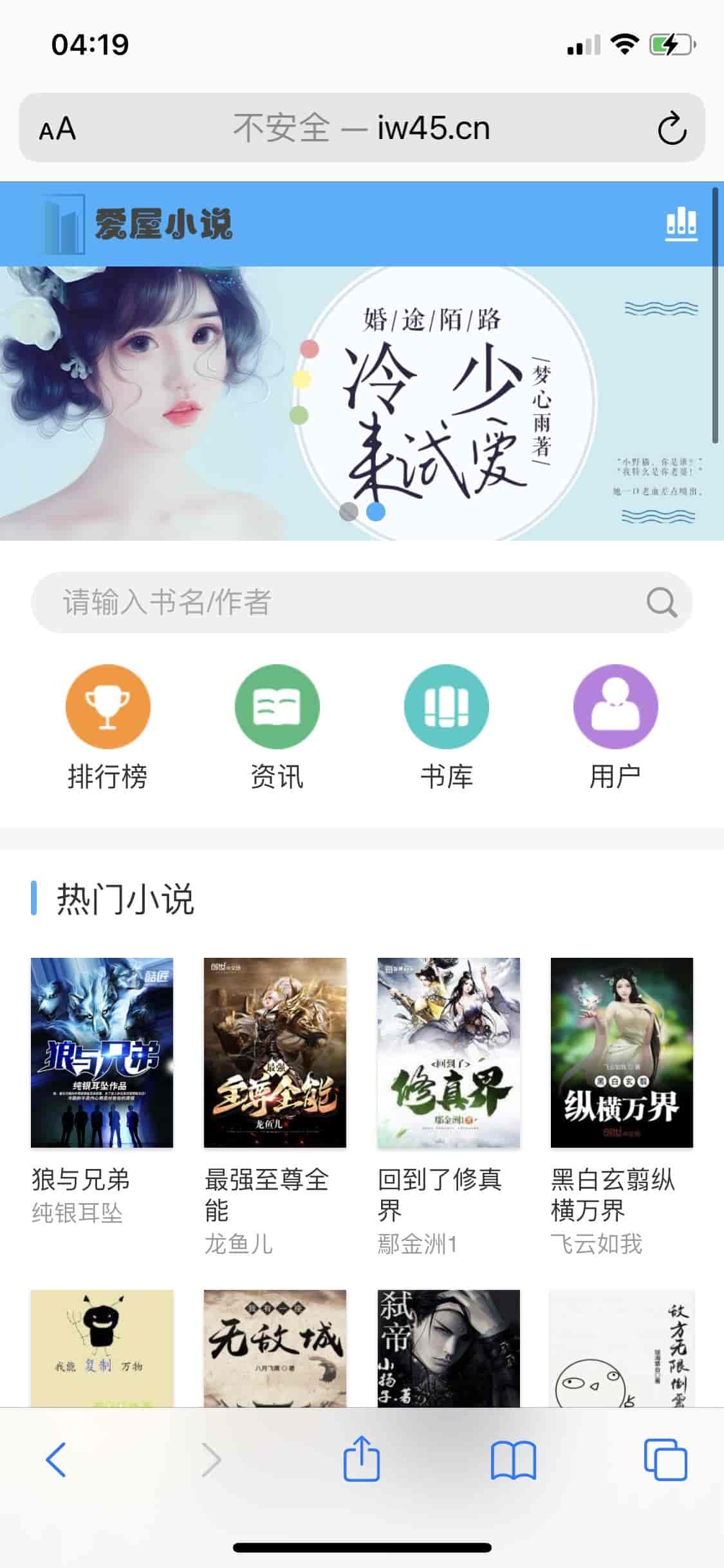Tap the magnifier search icon

pos(661,602)
